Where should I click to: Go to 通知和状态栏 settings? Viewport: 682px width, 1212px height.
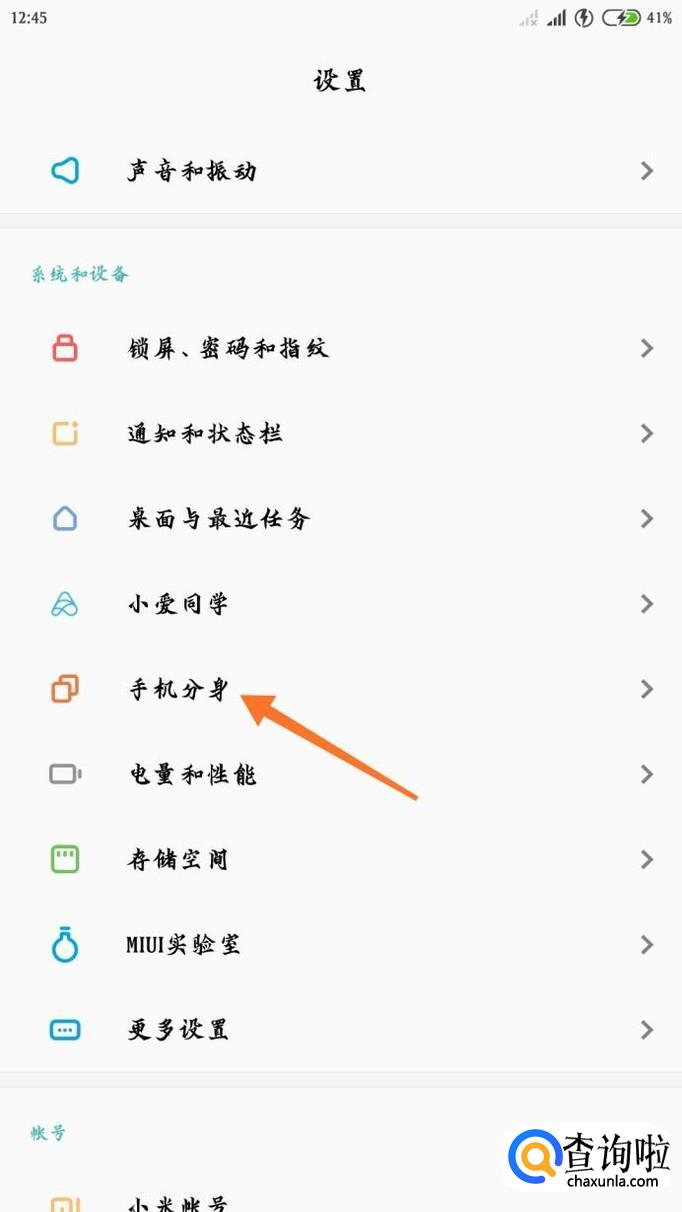click(x=205, y=433)
